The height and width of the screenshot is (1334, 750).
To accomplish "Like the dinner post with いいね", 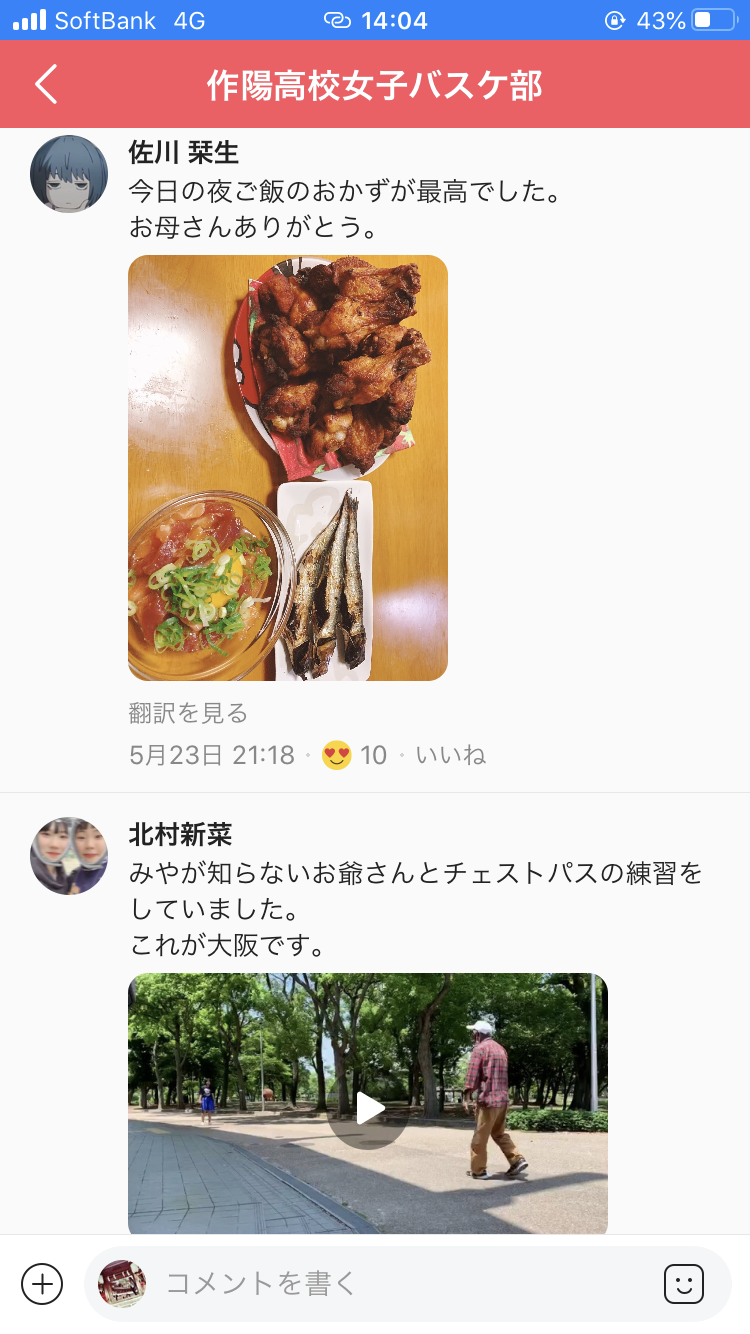I will pos(451,755).
